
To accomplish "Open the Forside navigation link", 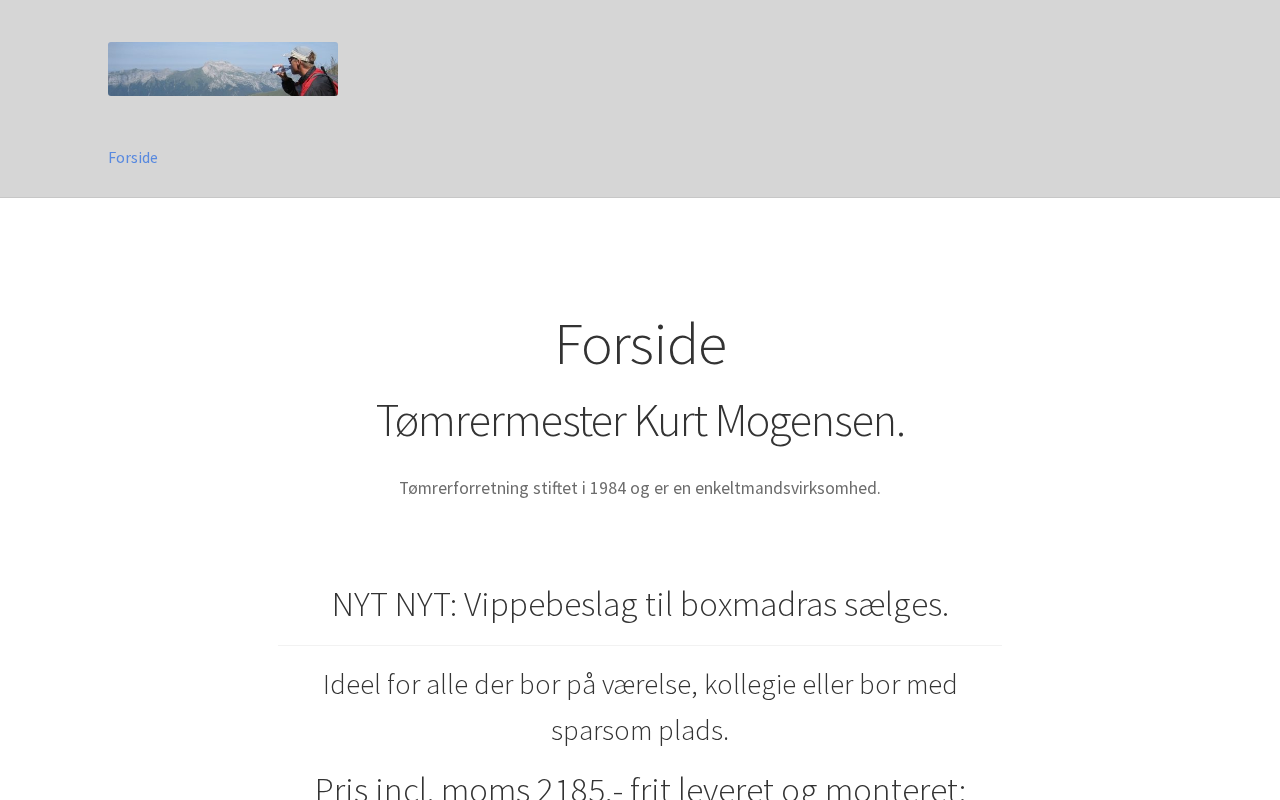I will pyautogui.click(x=133, y=158).
